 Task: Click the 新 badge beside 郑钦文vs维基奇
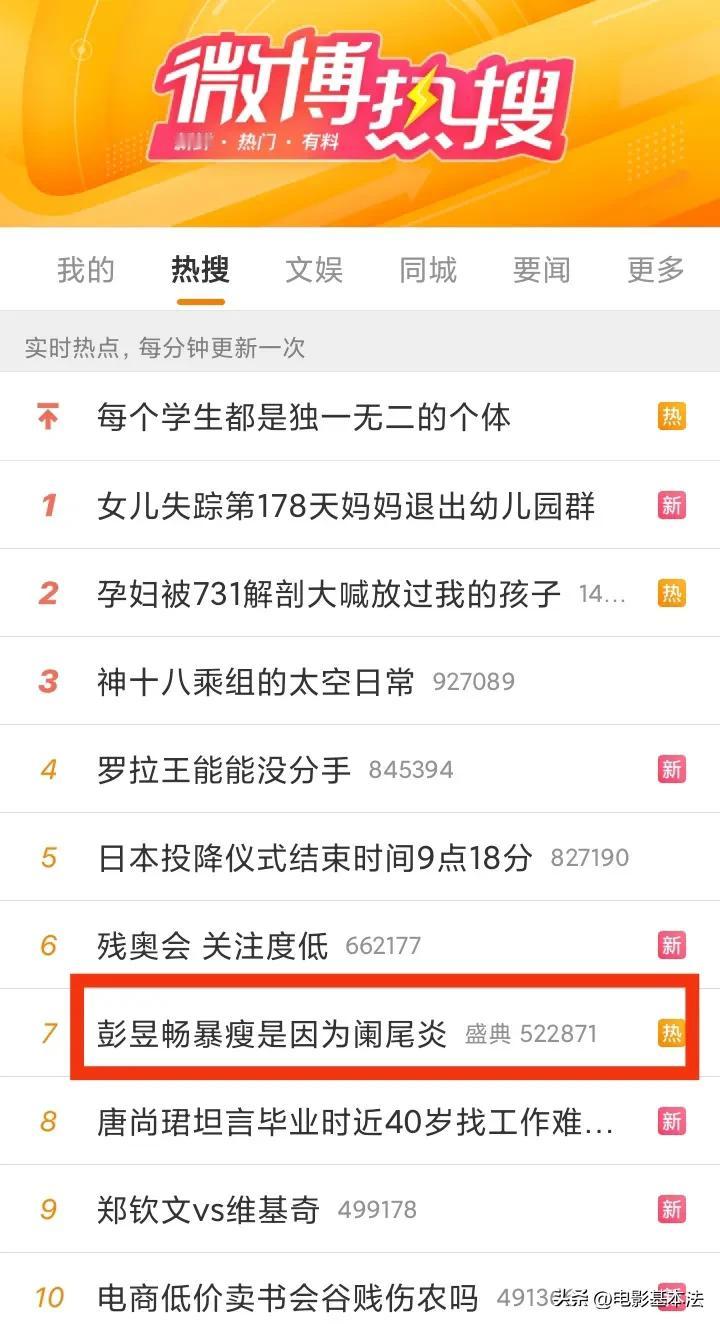click(672, 1208)
